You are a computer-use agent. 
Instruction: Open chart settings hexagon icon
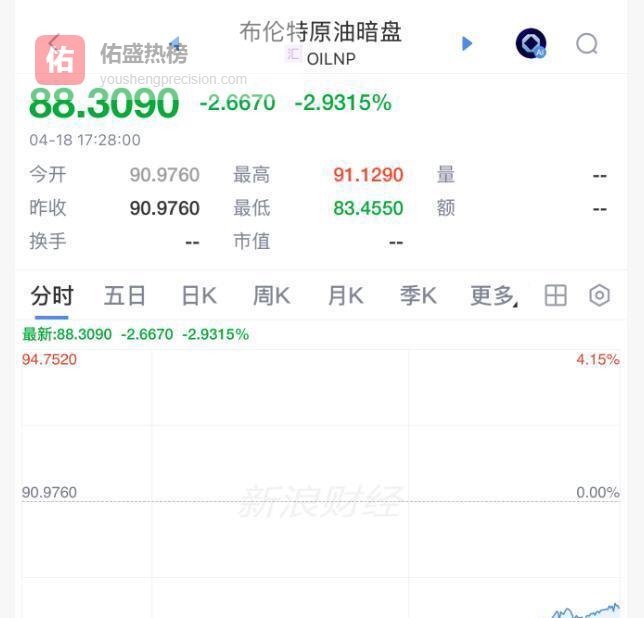[599, 295]
